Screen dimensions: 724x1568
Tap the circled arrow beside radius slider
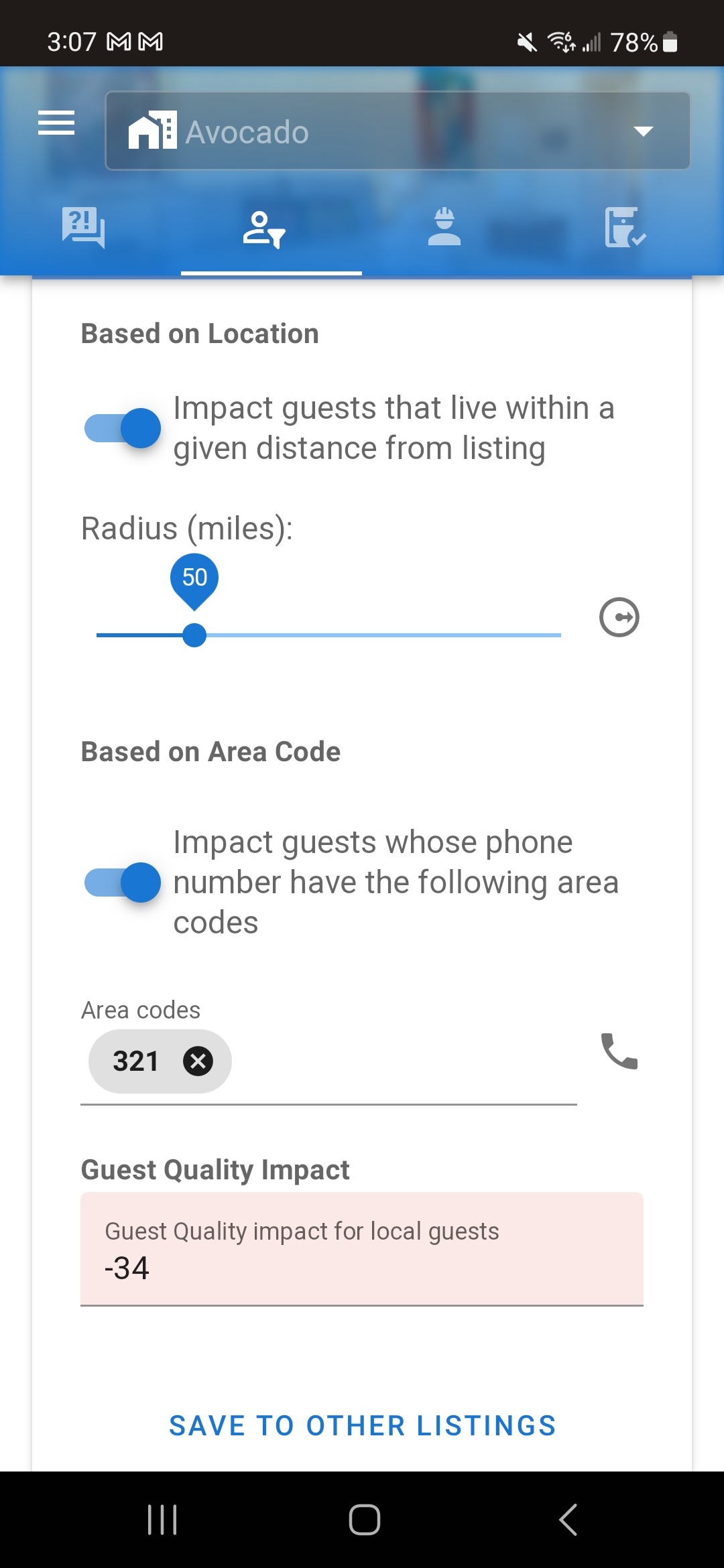[619, 617]
